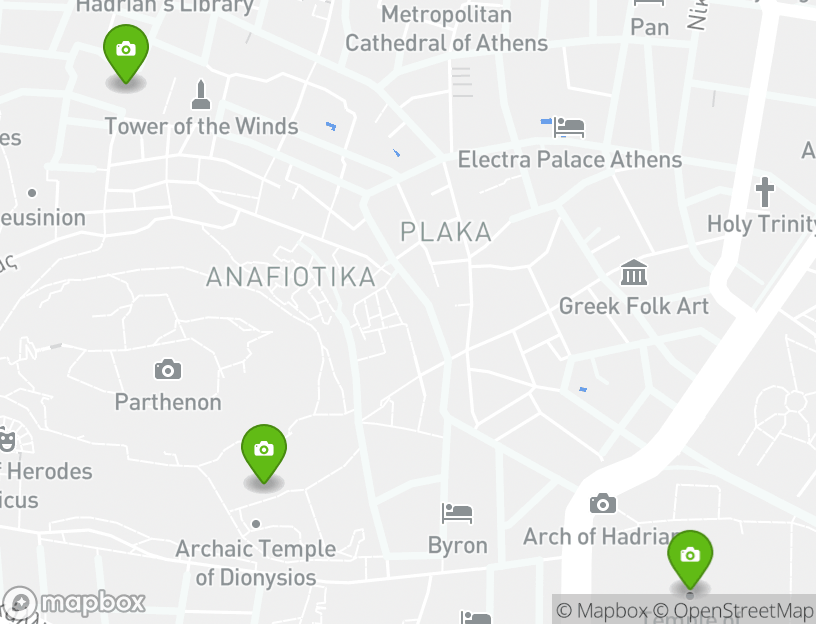Image resolution: width=816 pixels, height=624 pixels.
Task: Tap the green camera marker near Tower of the Winds
Action: (x=126, y=50)
